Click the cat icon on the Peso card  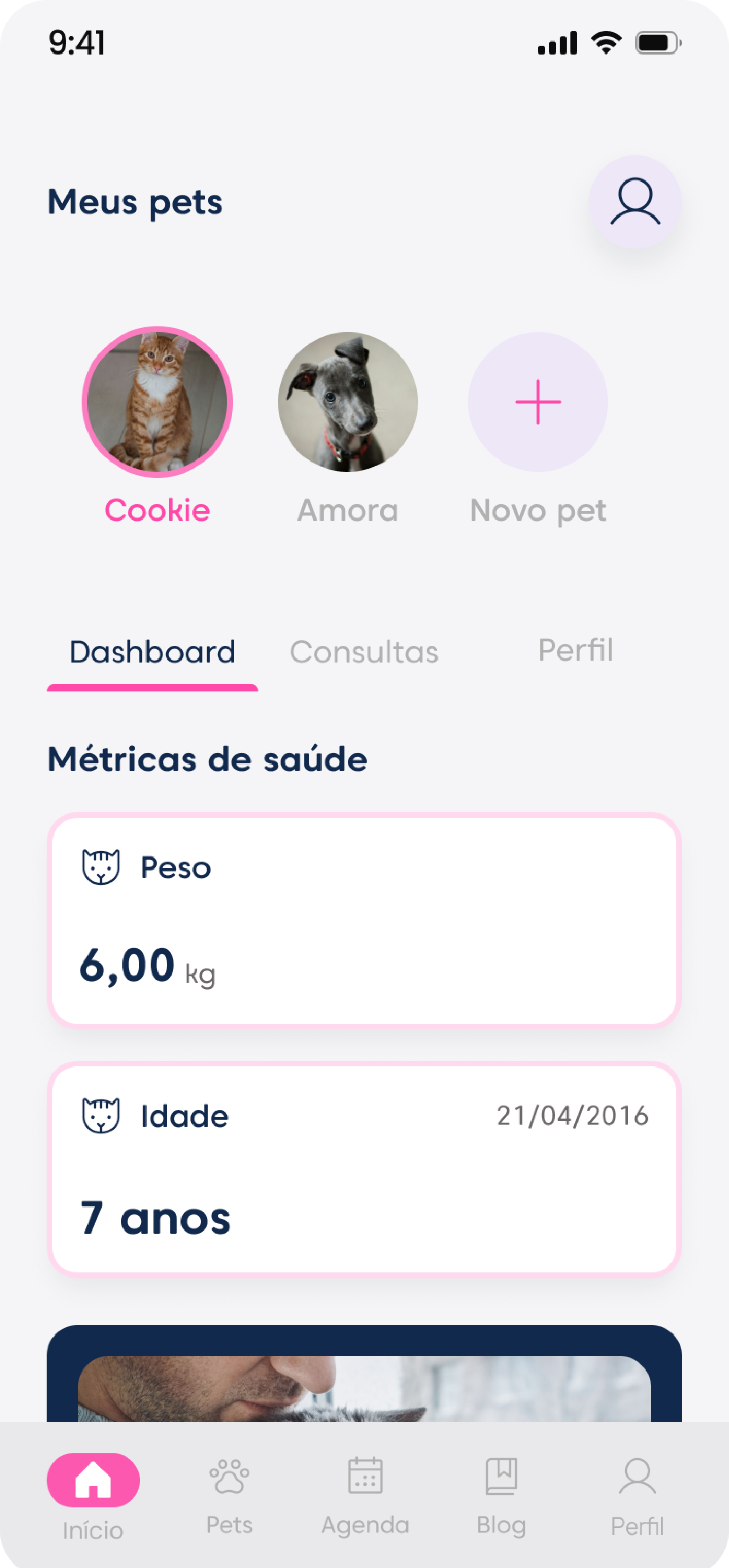pyautogui.click(x=101, y=867)
